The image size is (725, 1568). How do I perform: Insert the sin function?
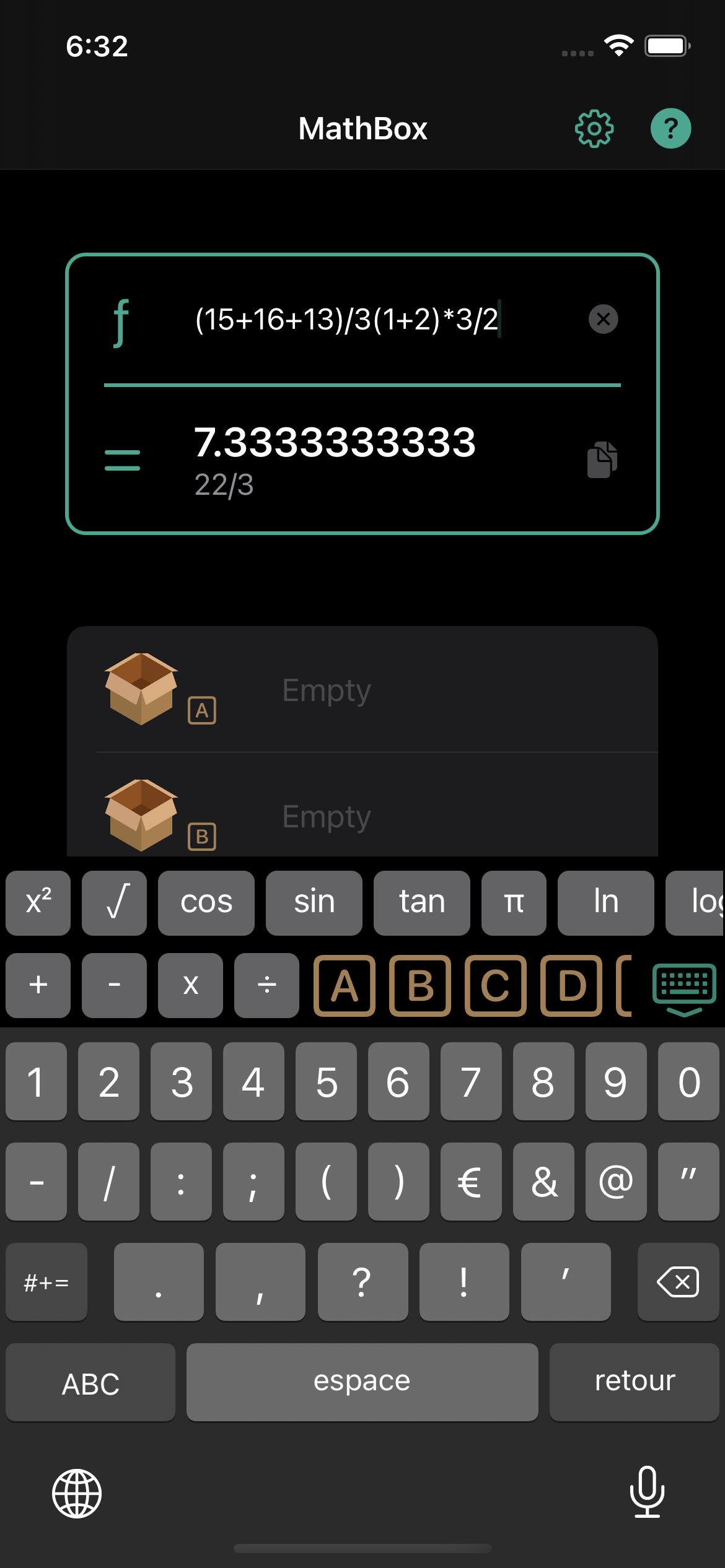tap(314, 902)
